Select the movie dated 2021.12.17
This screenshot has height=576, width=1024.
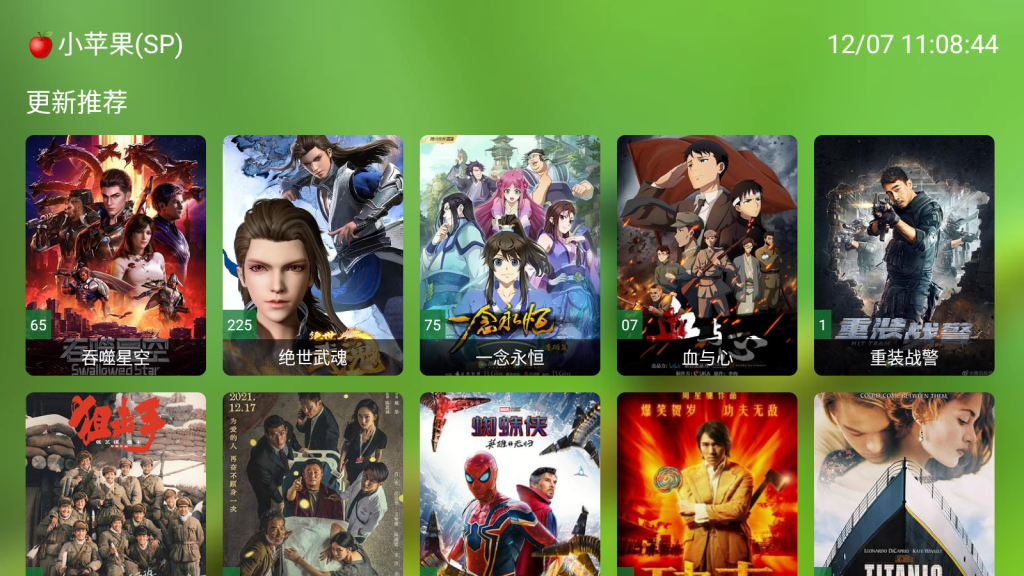click(312, 485)
